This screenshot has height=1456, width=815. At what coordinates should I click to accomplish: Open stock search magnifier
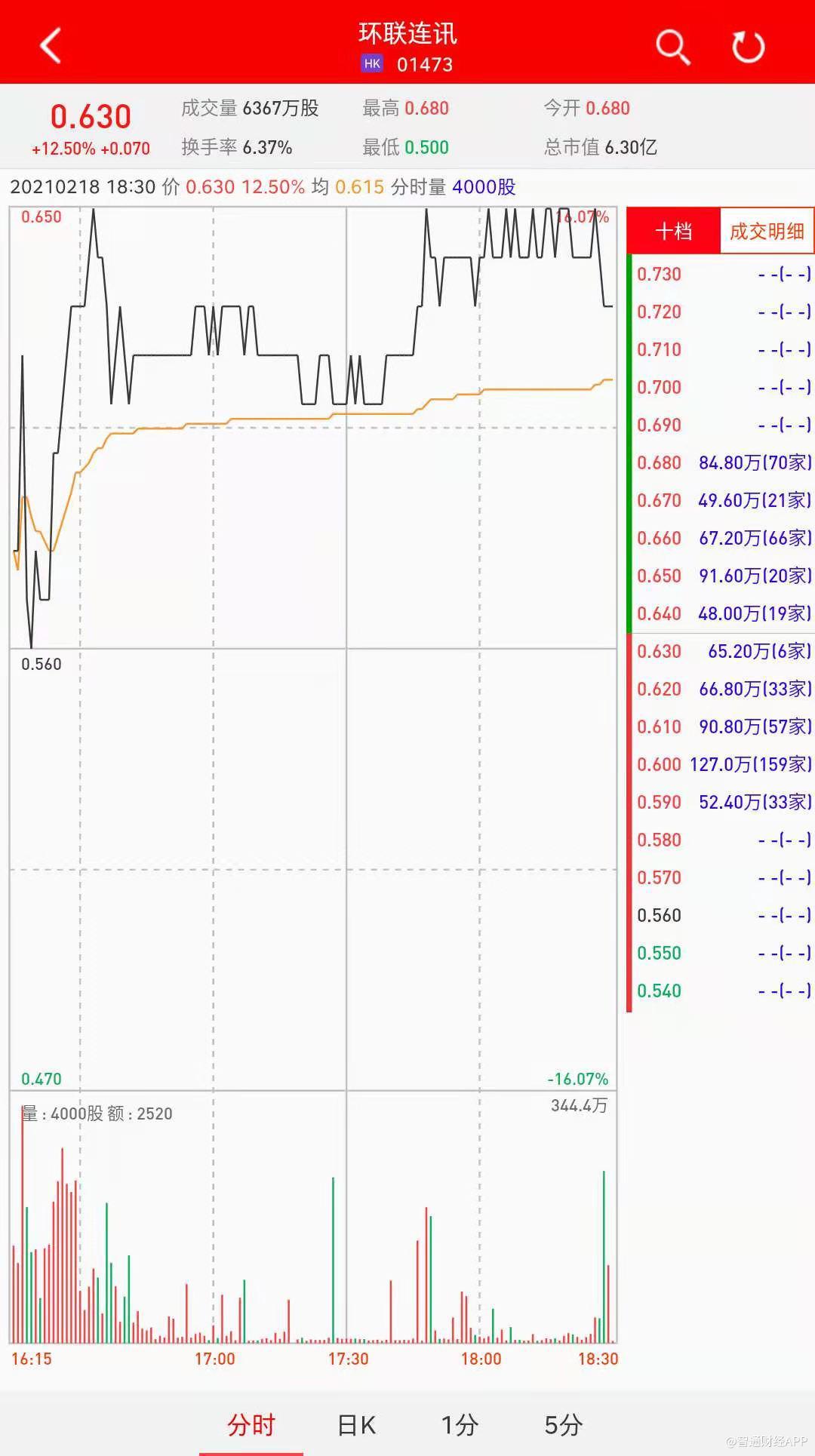[672, 47]
